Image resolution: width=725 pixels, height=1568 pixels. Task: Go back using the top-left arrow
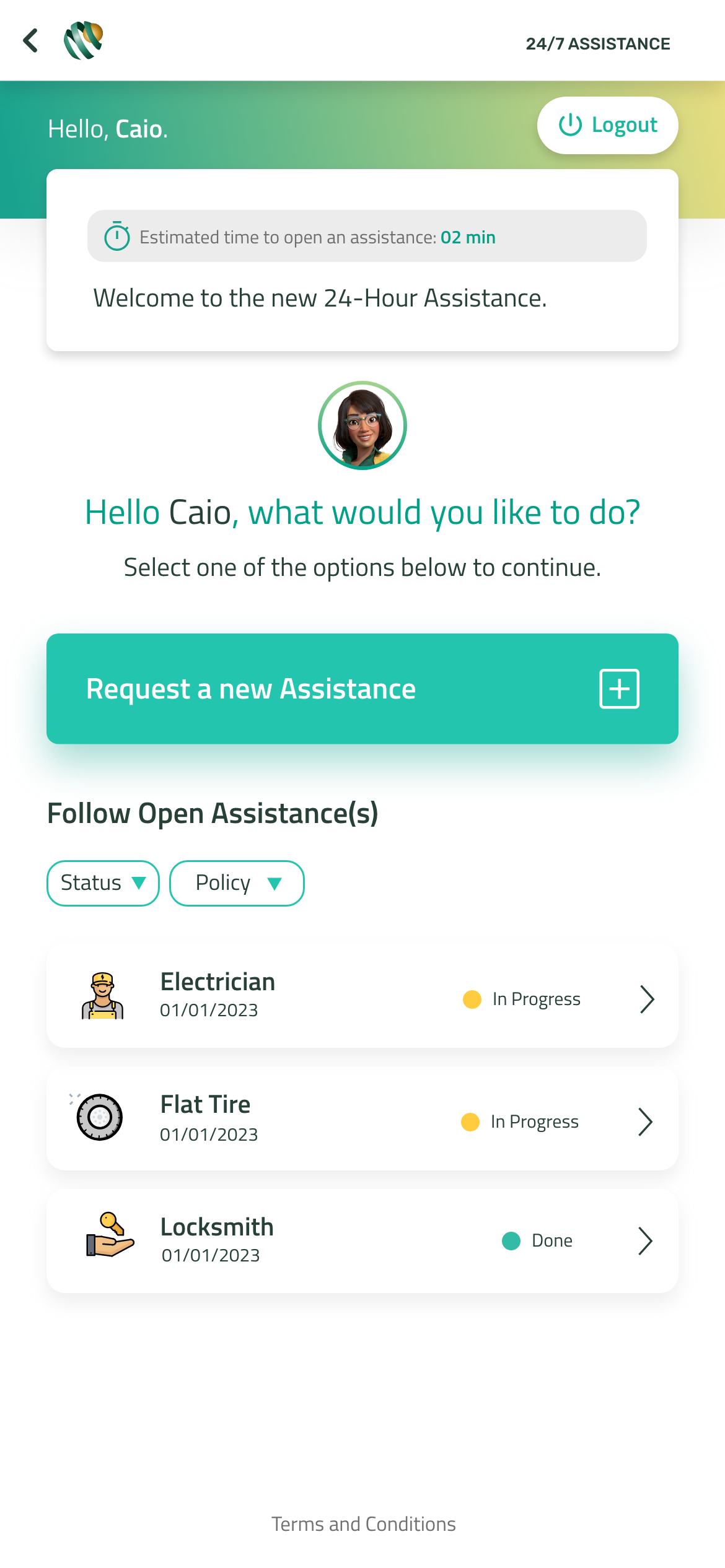pyautogui.click(x=31, y=41)
